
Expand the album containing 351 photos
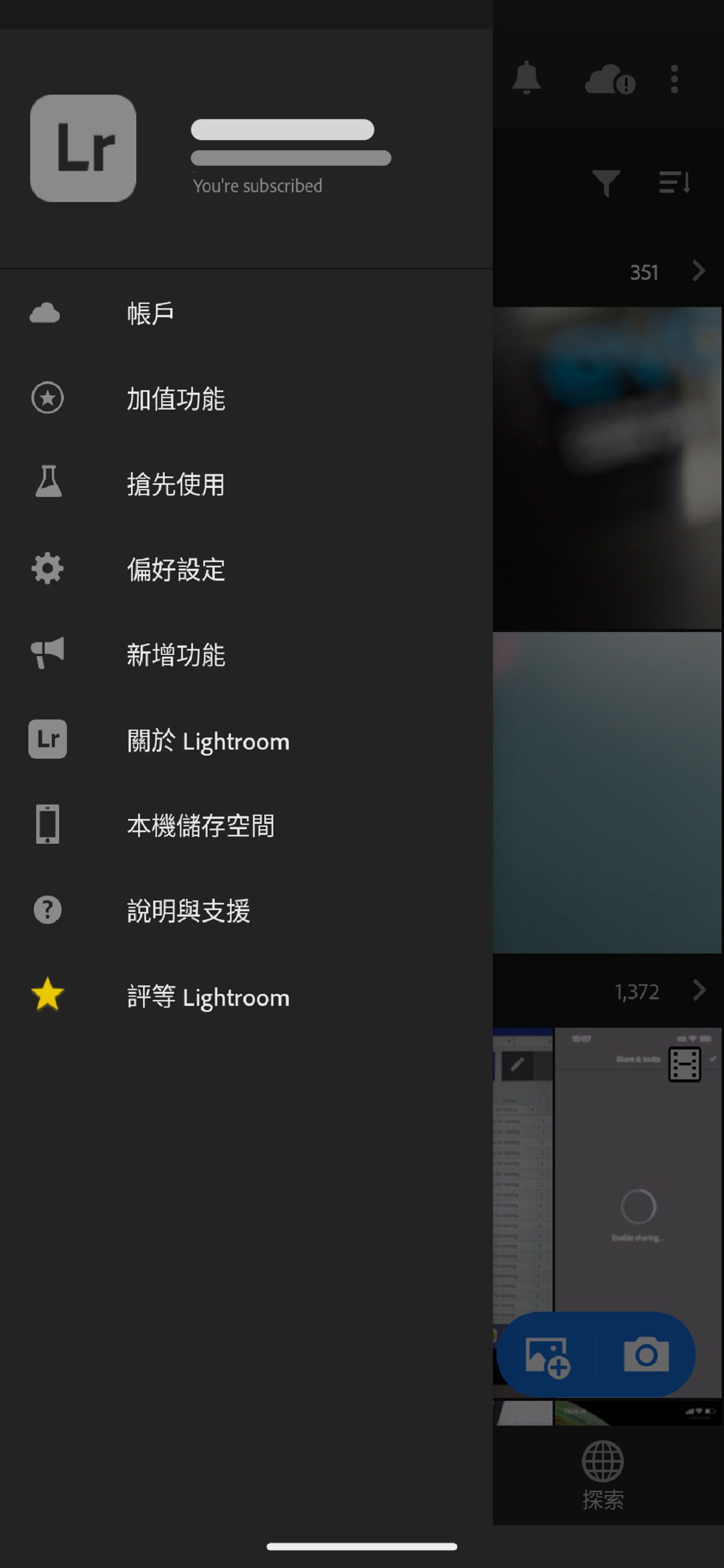coord(698,271)
